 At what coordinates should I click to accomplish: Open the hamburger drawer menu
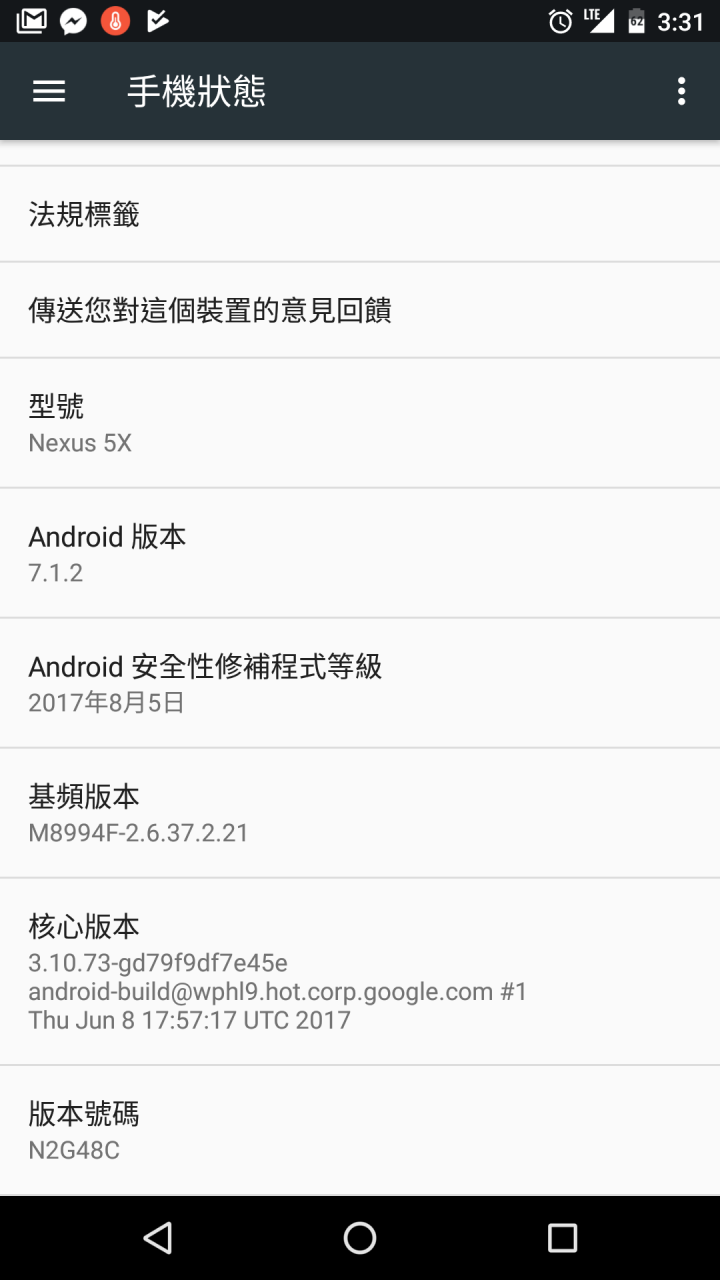tap(49, 92)
